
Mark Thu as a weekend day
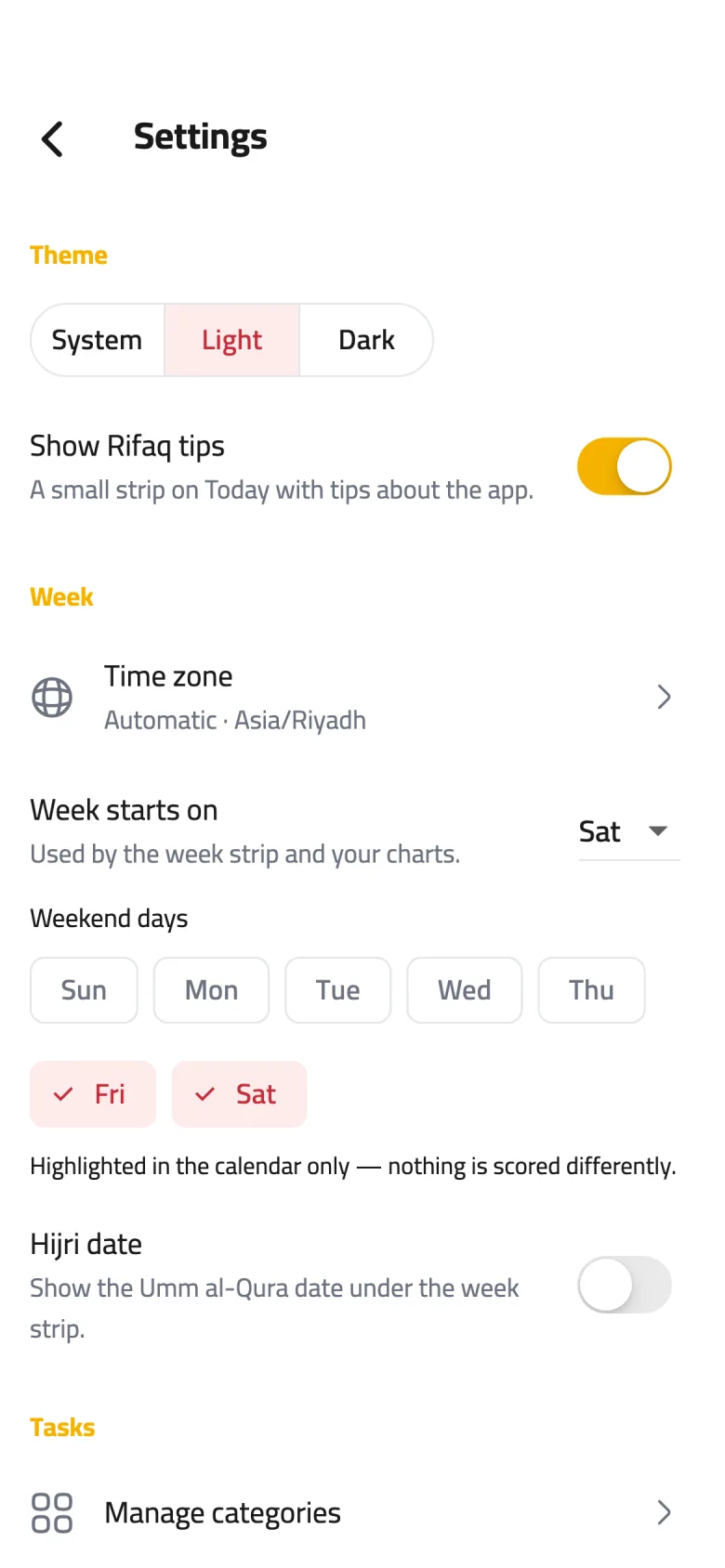pyautogui.click(x=591, y=990)
